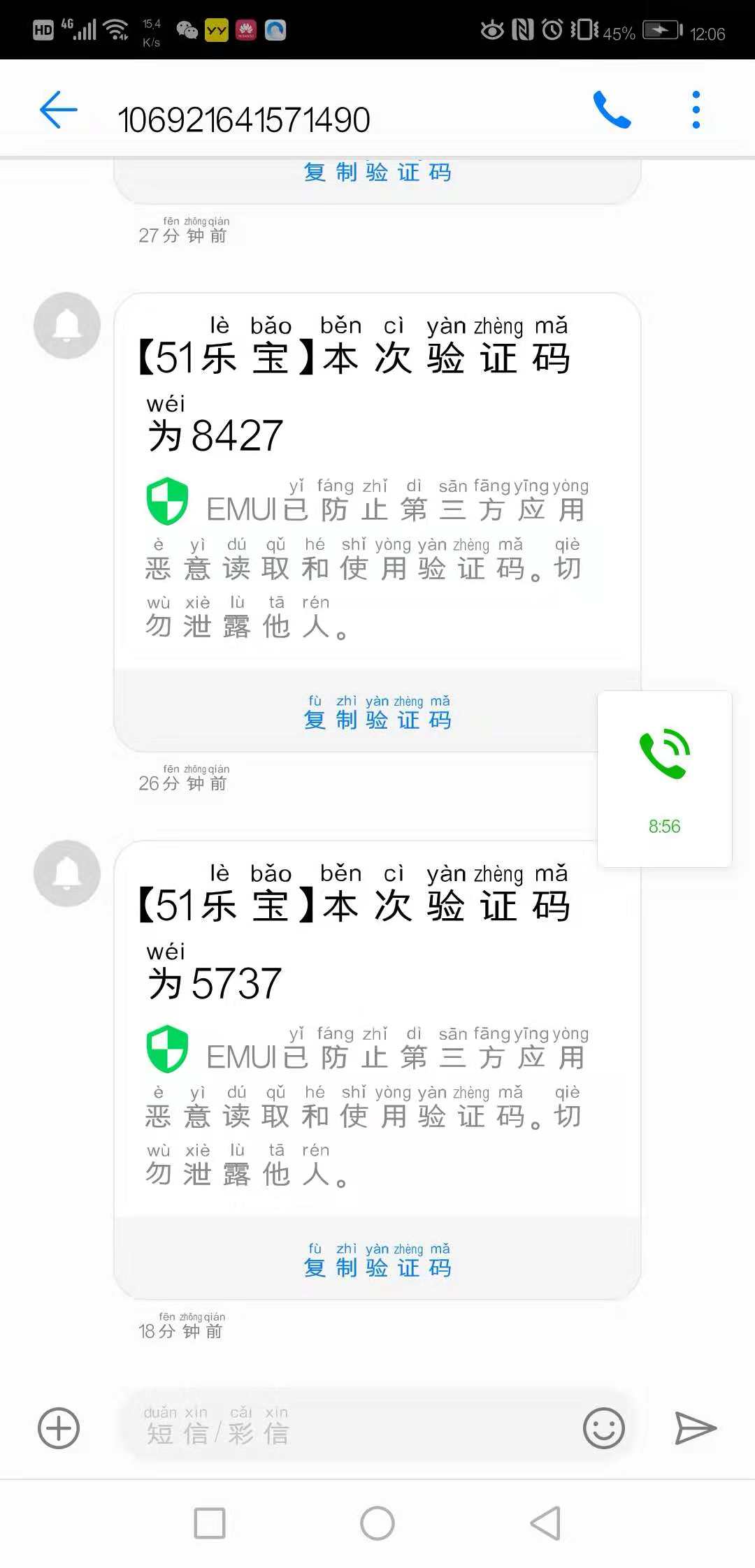
Task: Copy the partially visible top verification code
Action: [x=377, y=173]
